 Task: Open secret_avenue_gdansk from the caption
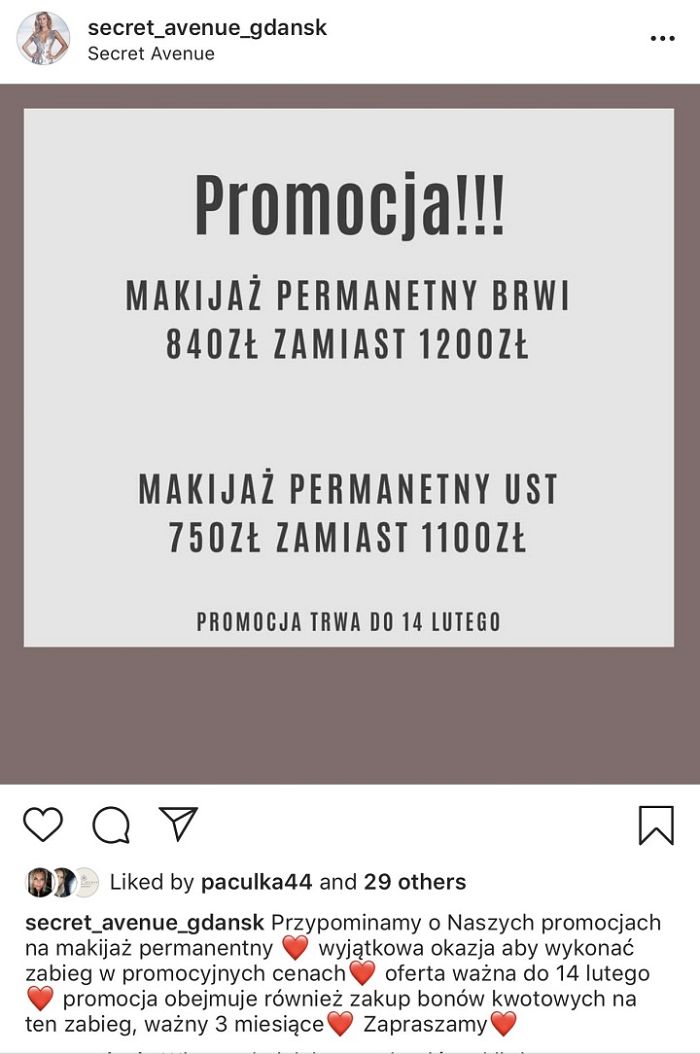pyautogui.click(x=145, y=921)
